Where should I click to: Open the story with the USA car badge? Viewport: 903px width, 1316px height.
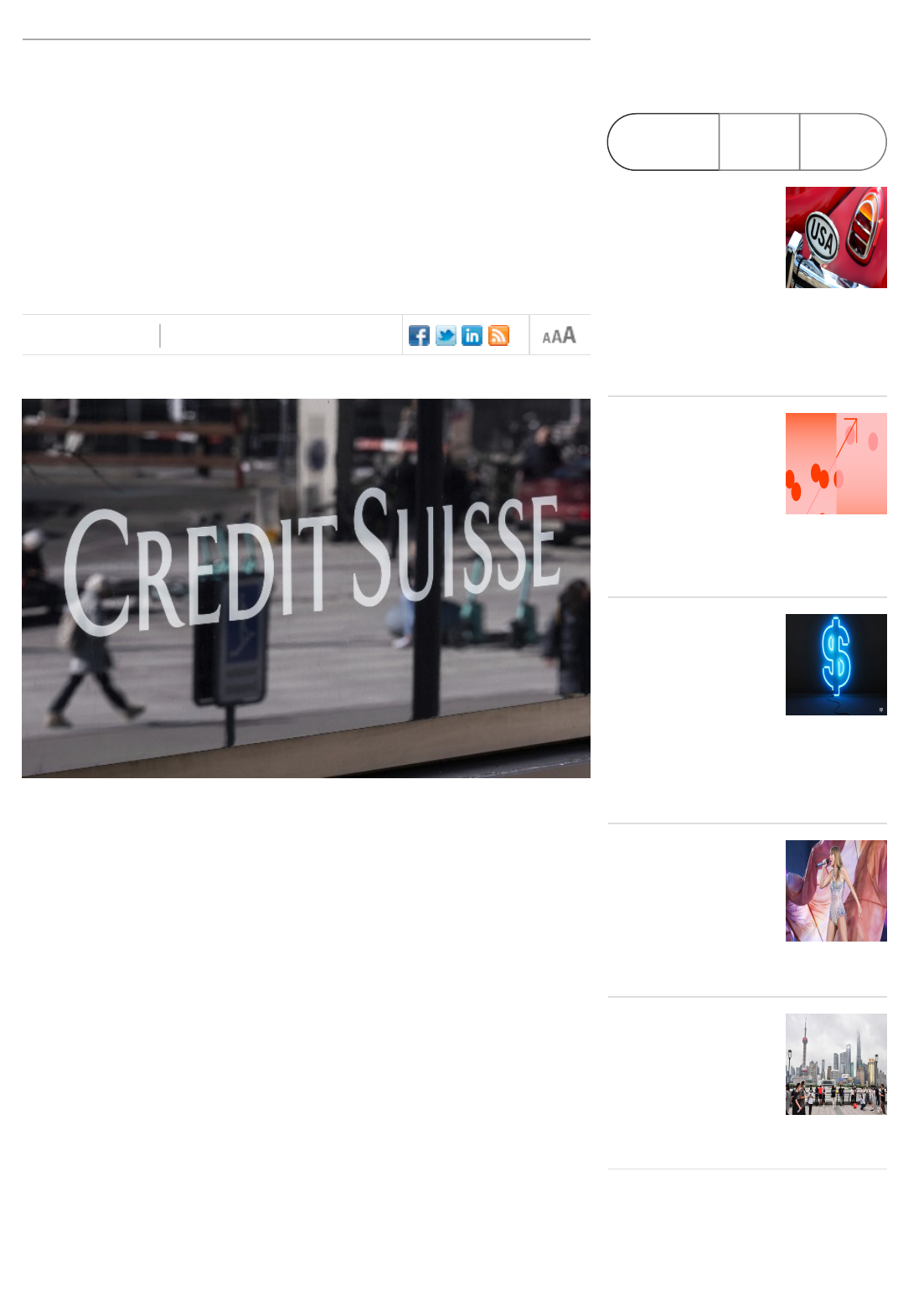[x=835, y=238]
